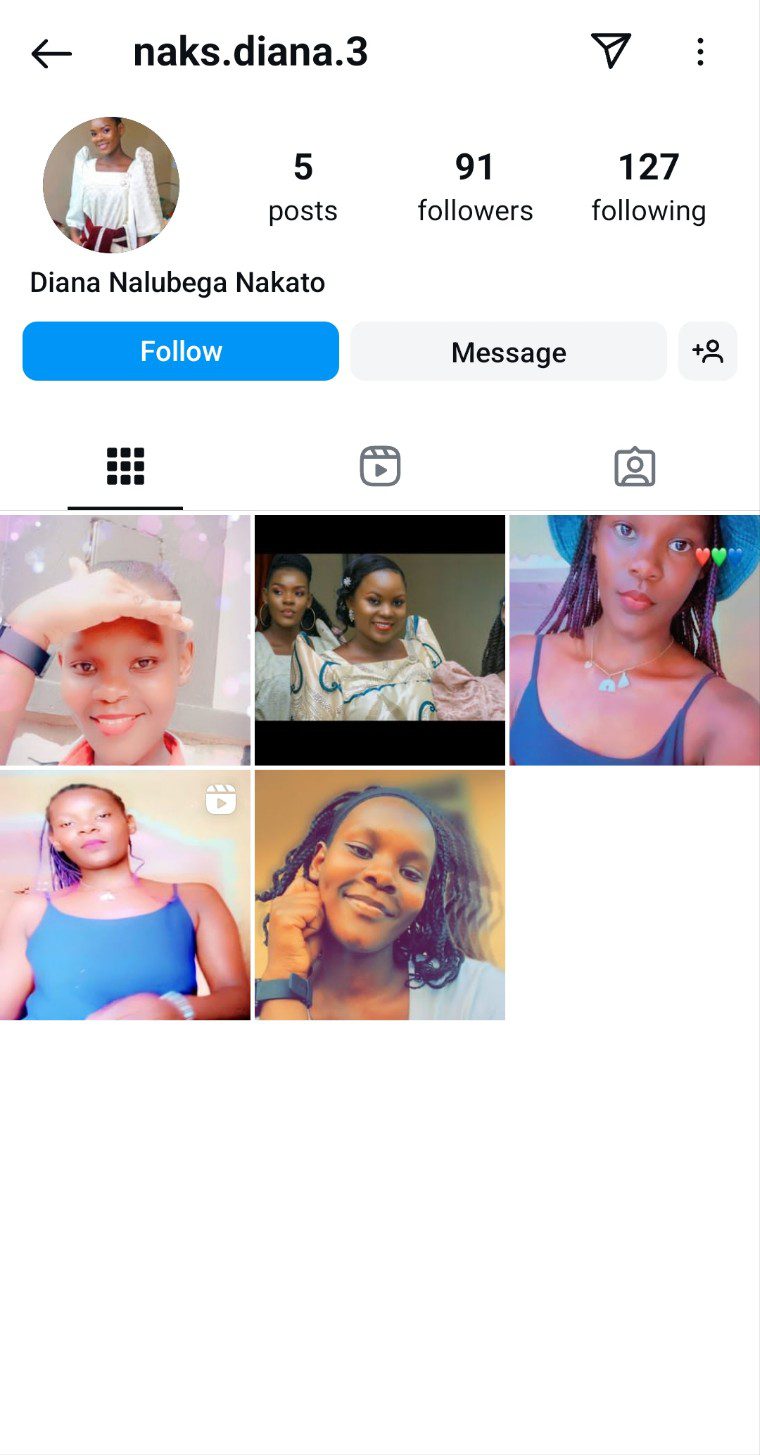
Task: Open the profile picture
Action: point(111,184)
